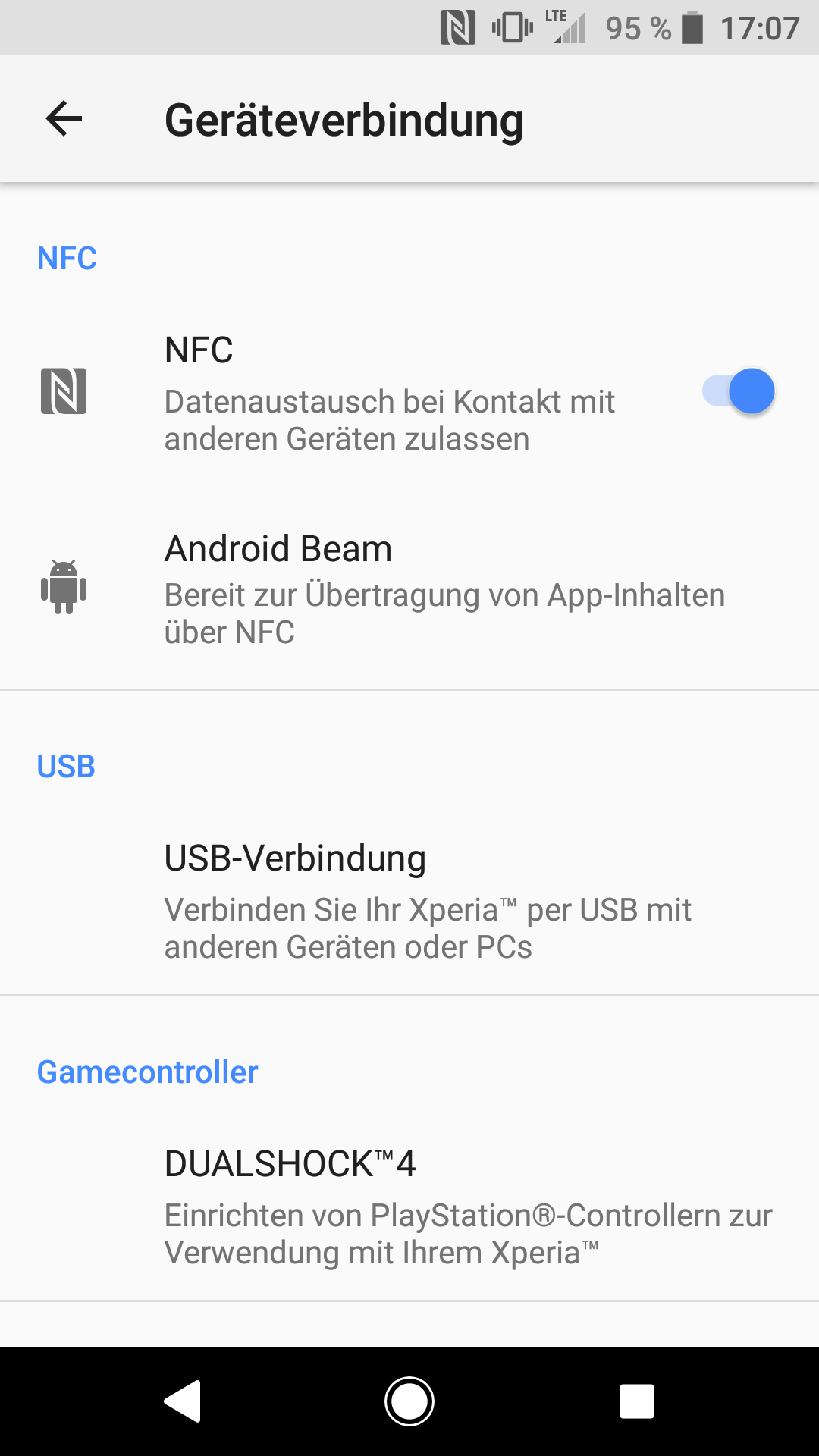Turn off the NFC switch
This screenshot has height=1456, width=819.
coord(739,391)
